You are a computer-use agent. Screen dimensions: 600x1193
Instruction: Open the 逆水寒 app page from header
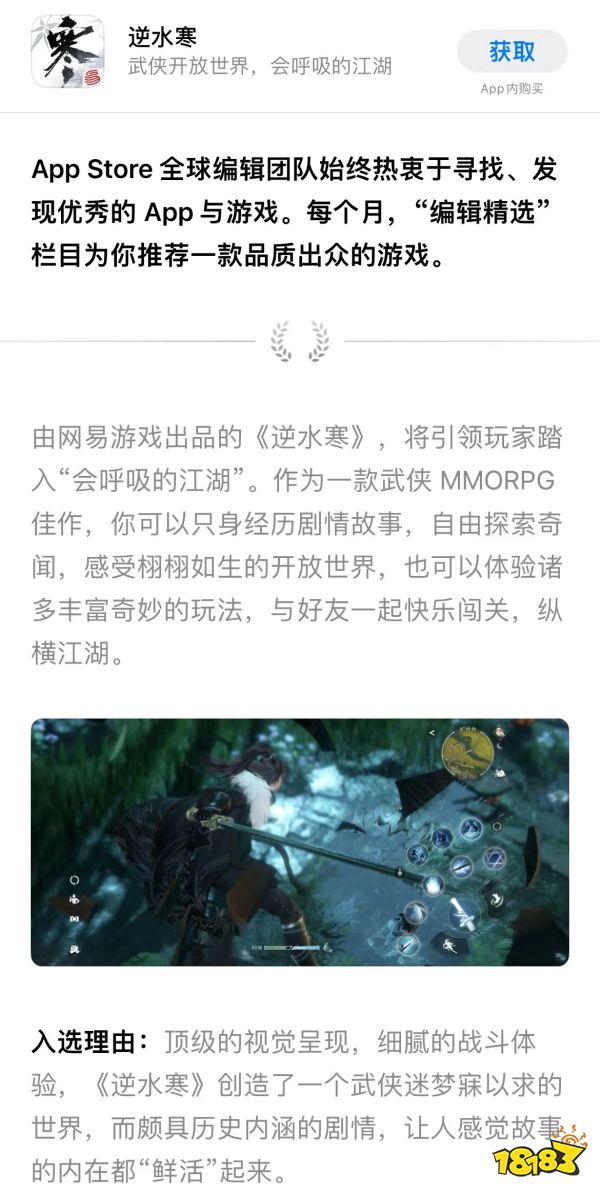tap(162, 39)
